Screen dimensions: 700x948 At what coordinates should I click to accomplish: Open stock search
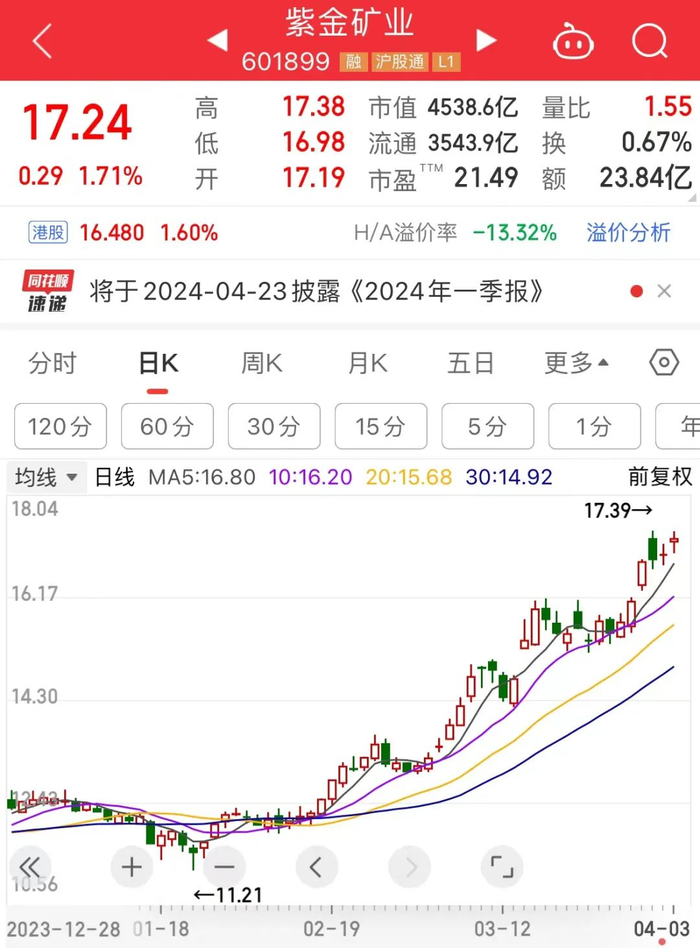click(649, 42)
